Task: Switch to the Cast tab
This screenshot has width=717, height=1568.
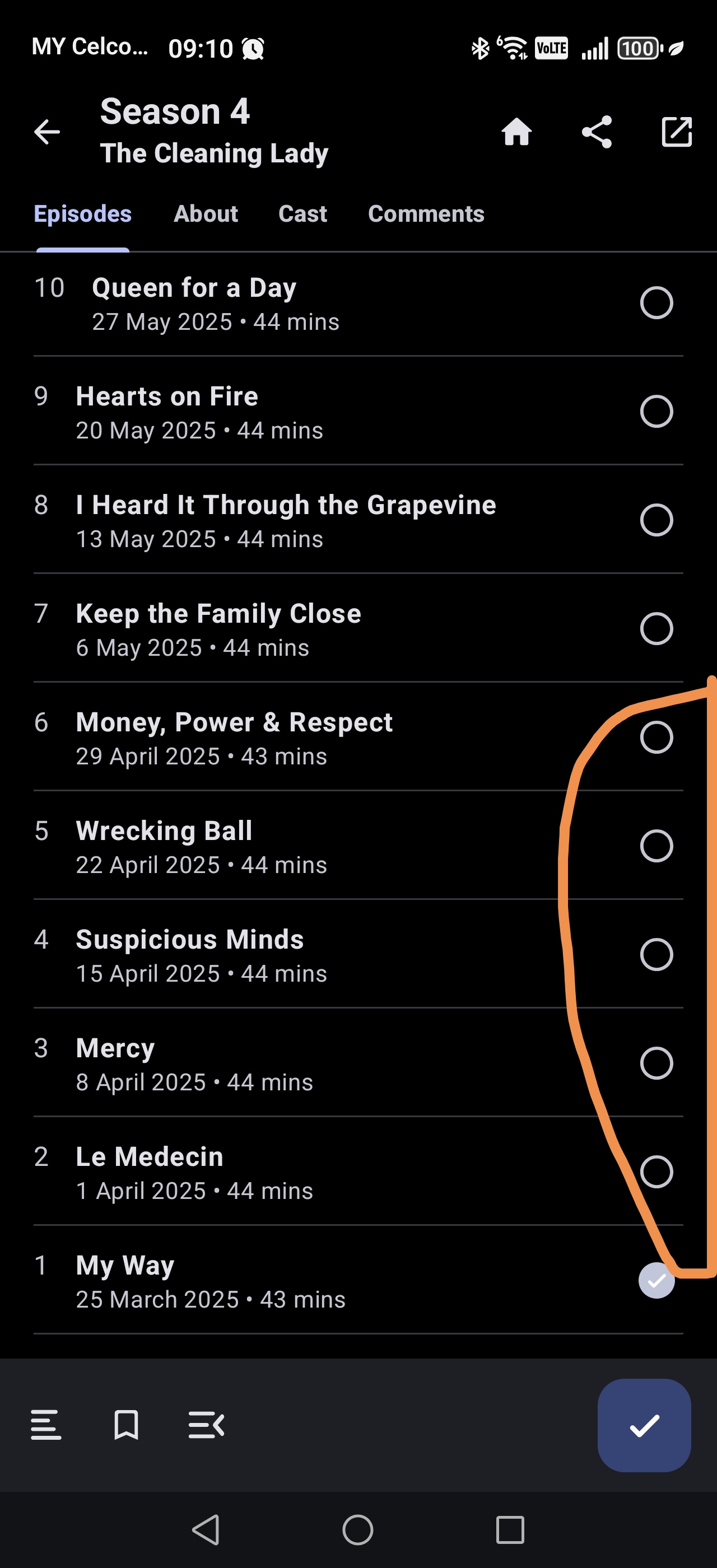Action: tap(302, 214)
